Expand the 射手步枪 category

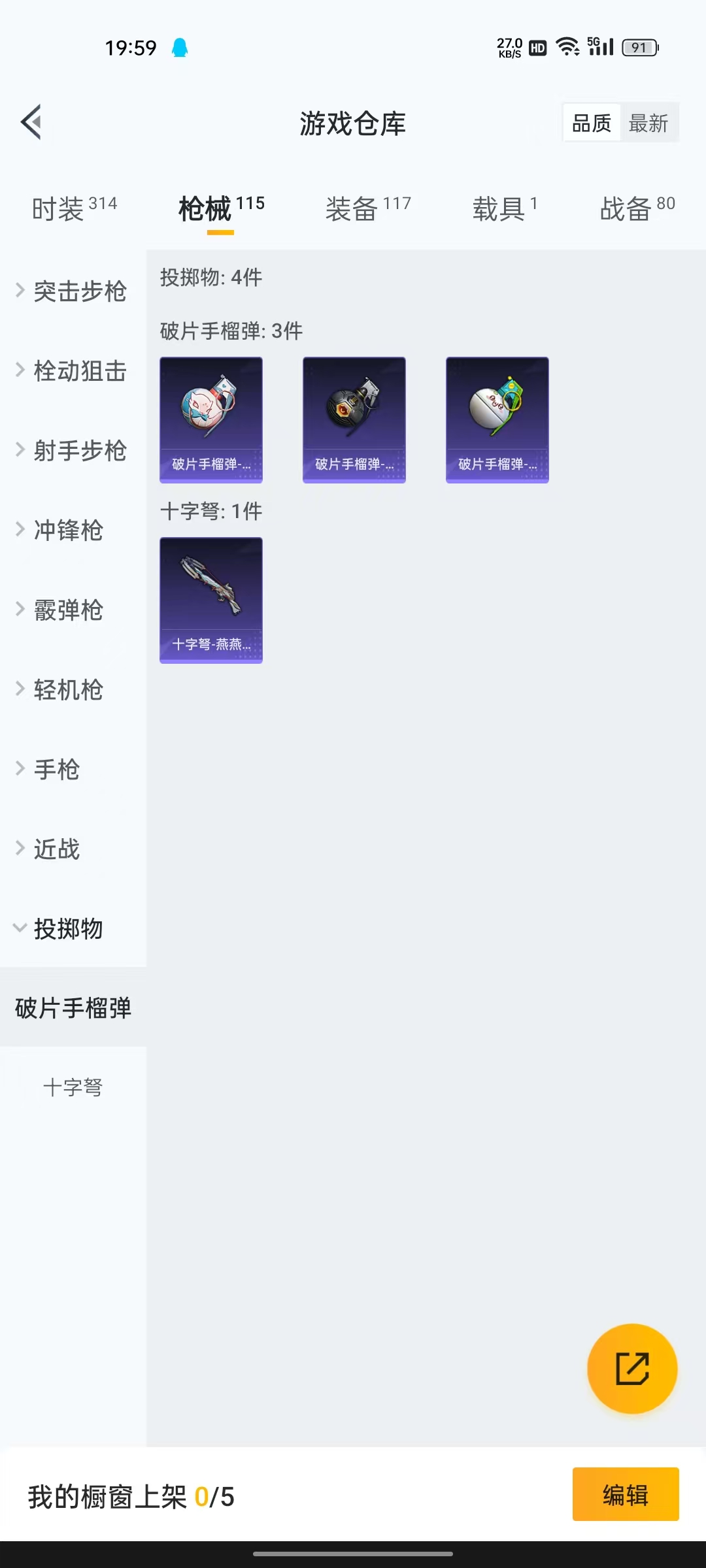[x=72, y=451]
